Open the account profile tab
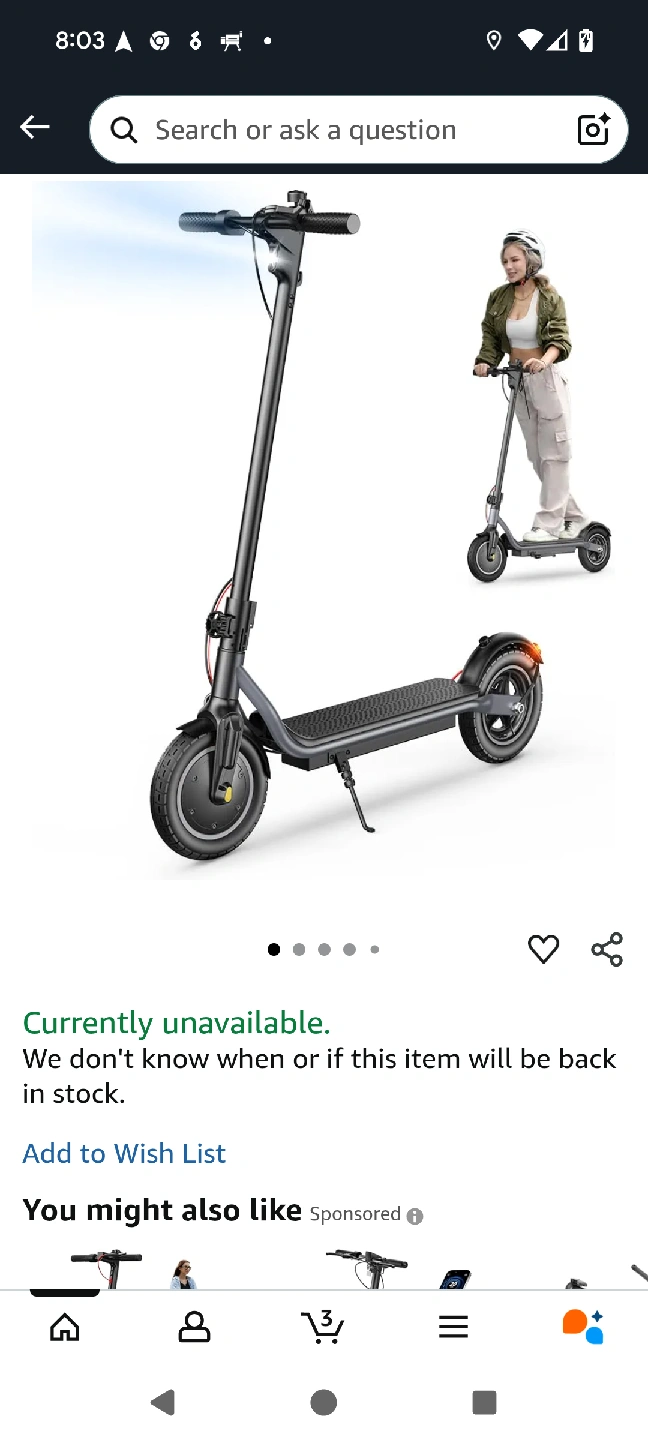Viewport: 648px width, 1440px height. tap(194, 1327)
